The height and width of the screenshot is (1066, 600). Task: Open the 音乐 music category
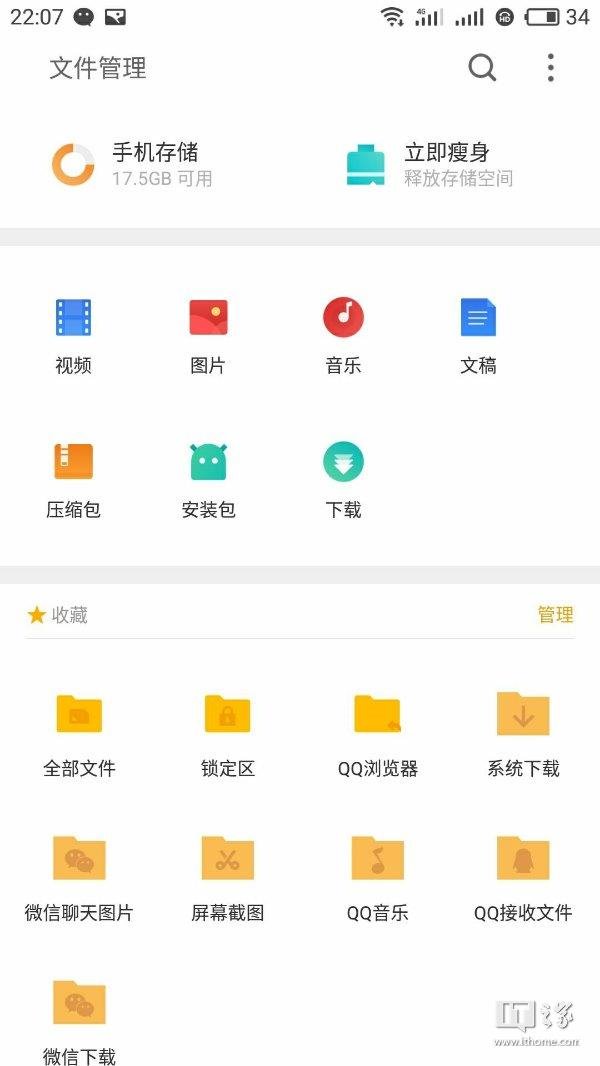(x=343, y=336)
